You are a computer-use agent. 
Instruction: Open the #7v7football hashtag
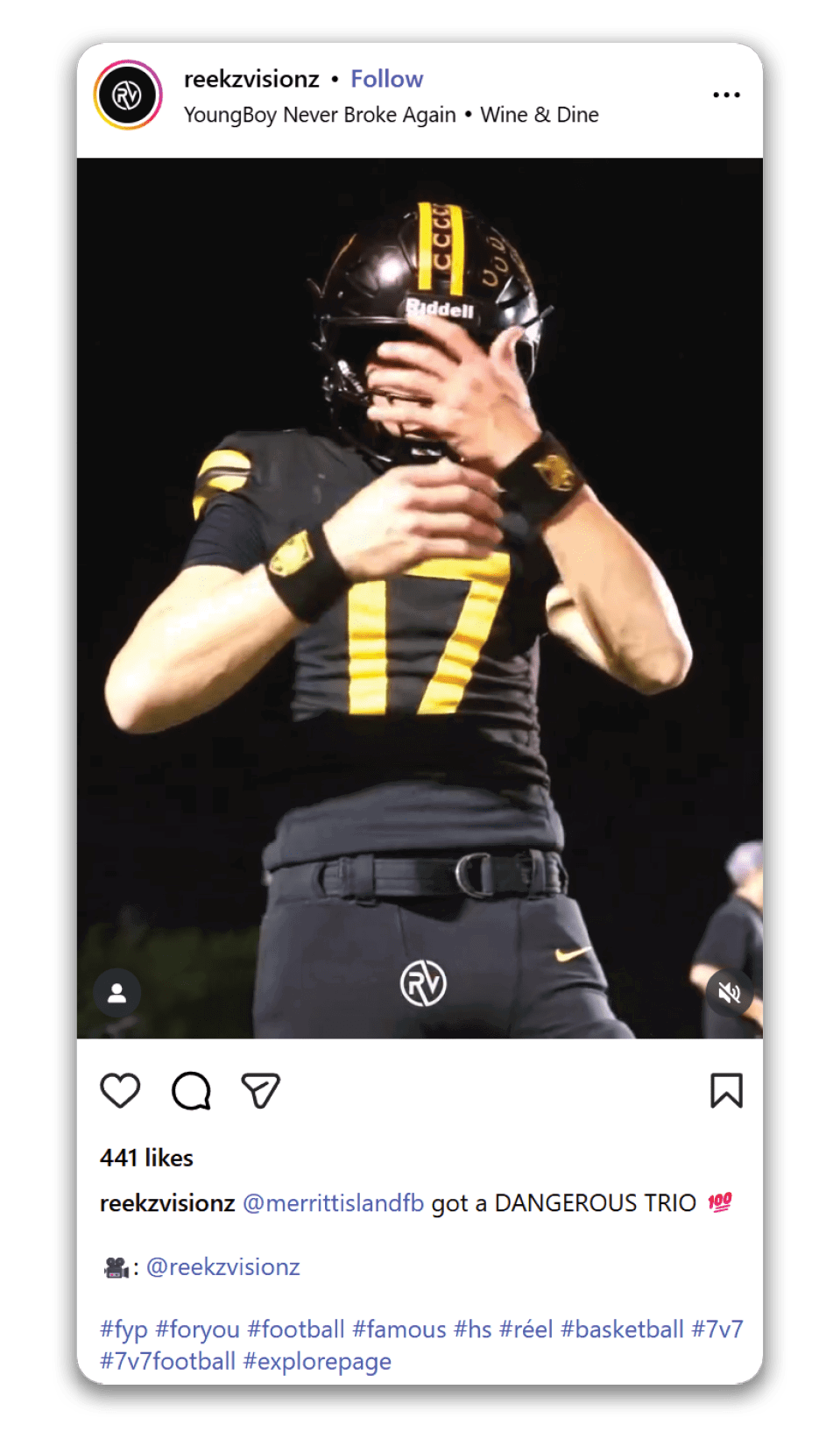(x=167, y=1362)
